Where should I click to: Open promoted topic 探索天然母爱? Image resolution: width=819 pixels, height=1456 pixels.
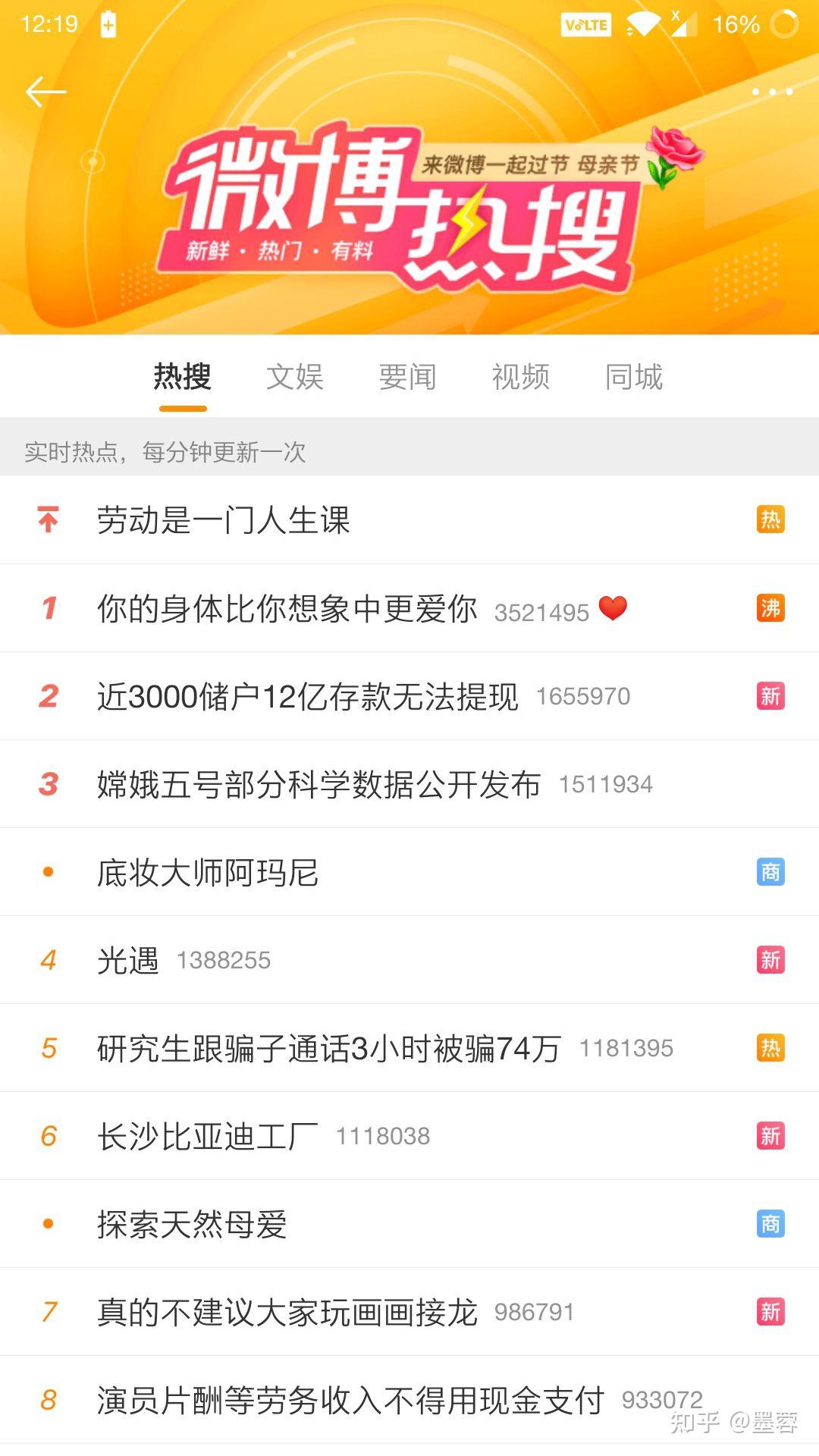pyautogui.click(x=192, y=1224)
